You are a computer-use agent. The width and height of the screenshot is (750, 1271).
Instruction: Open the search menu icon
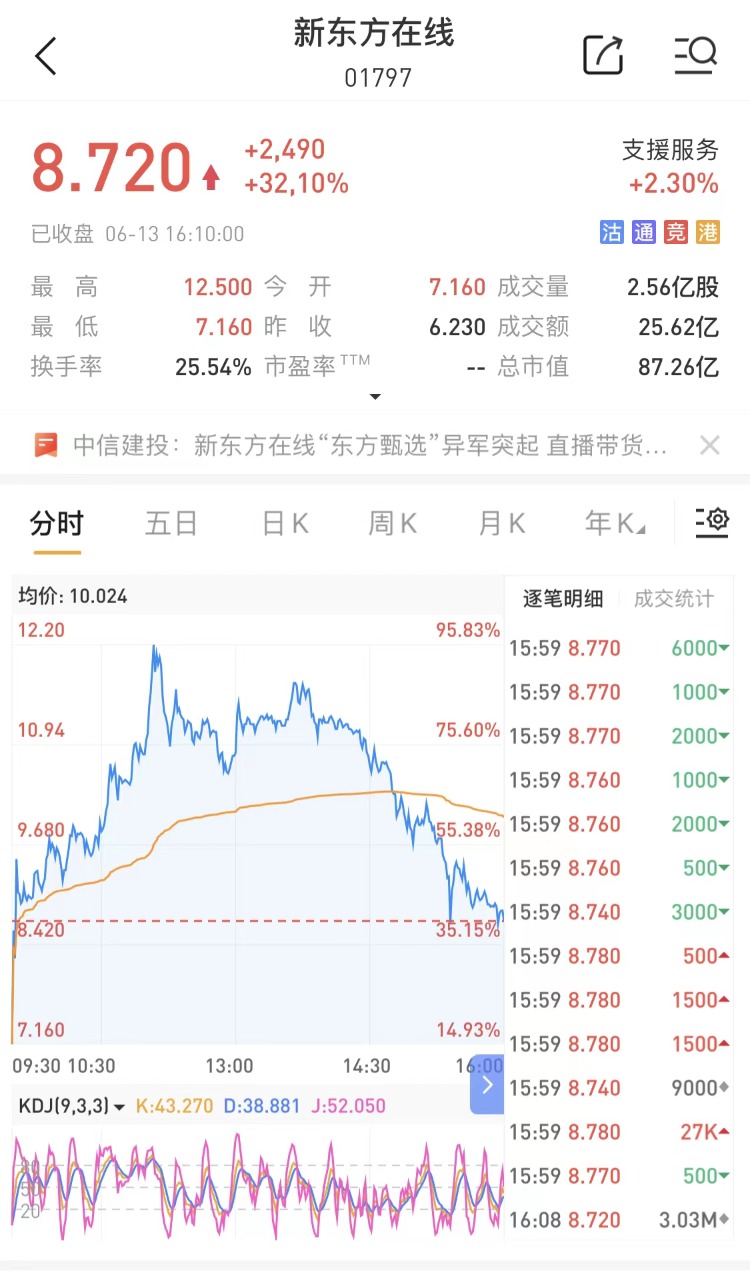point(695,55)
